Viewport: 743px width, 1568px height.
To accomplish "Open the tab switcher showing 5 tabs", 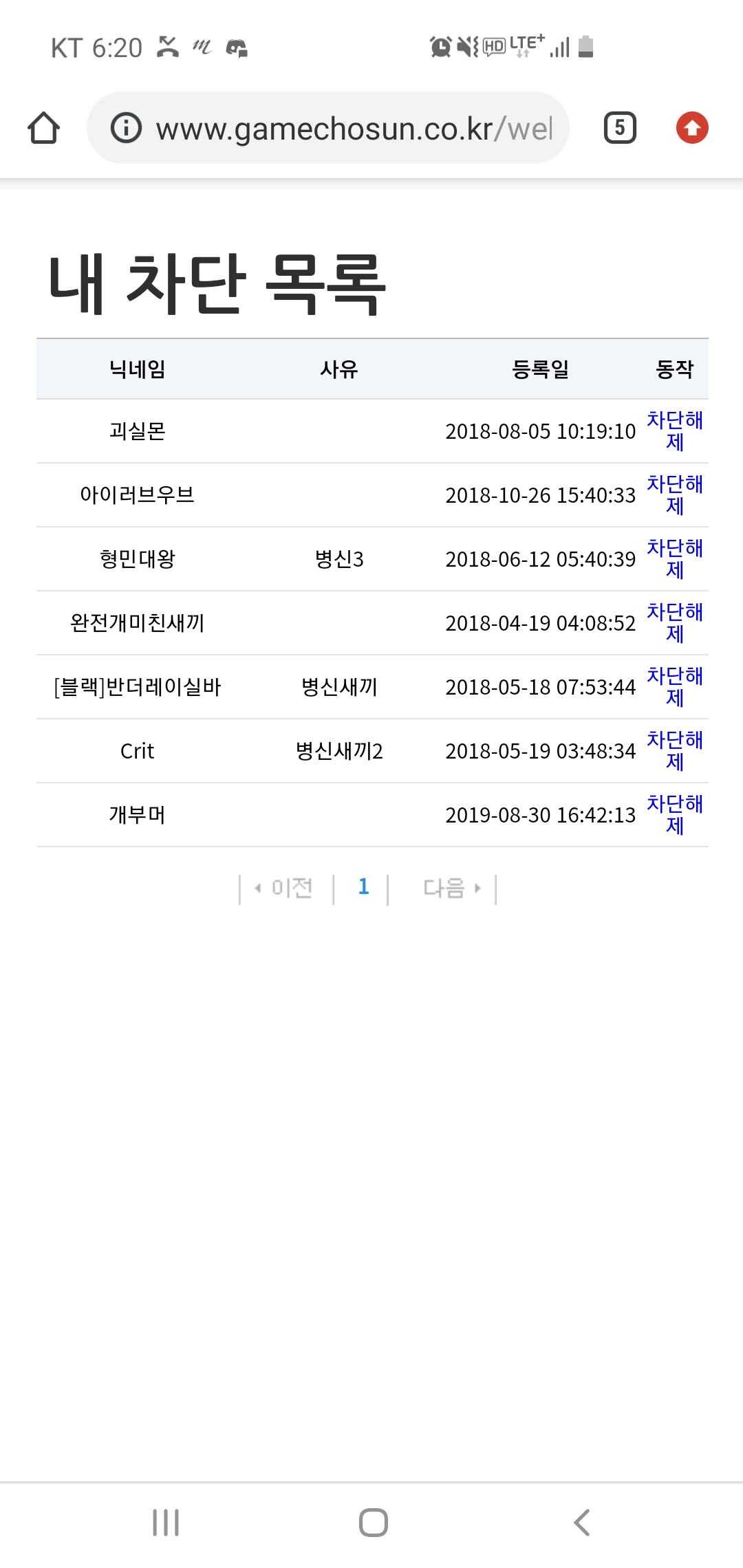I will 620,128.
